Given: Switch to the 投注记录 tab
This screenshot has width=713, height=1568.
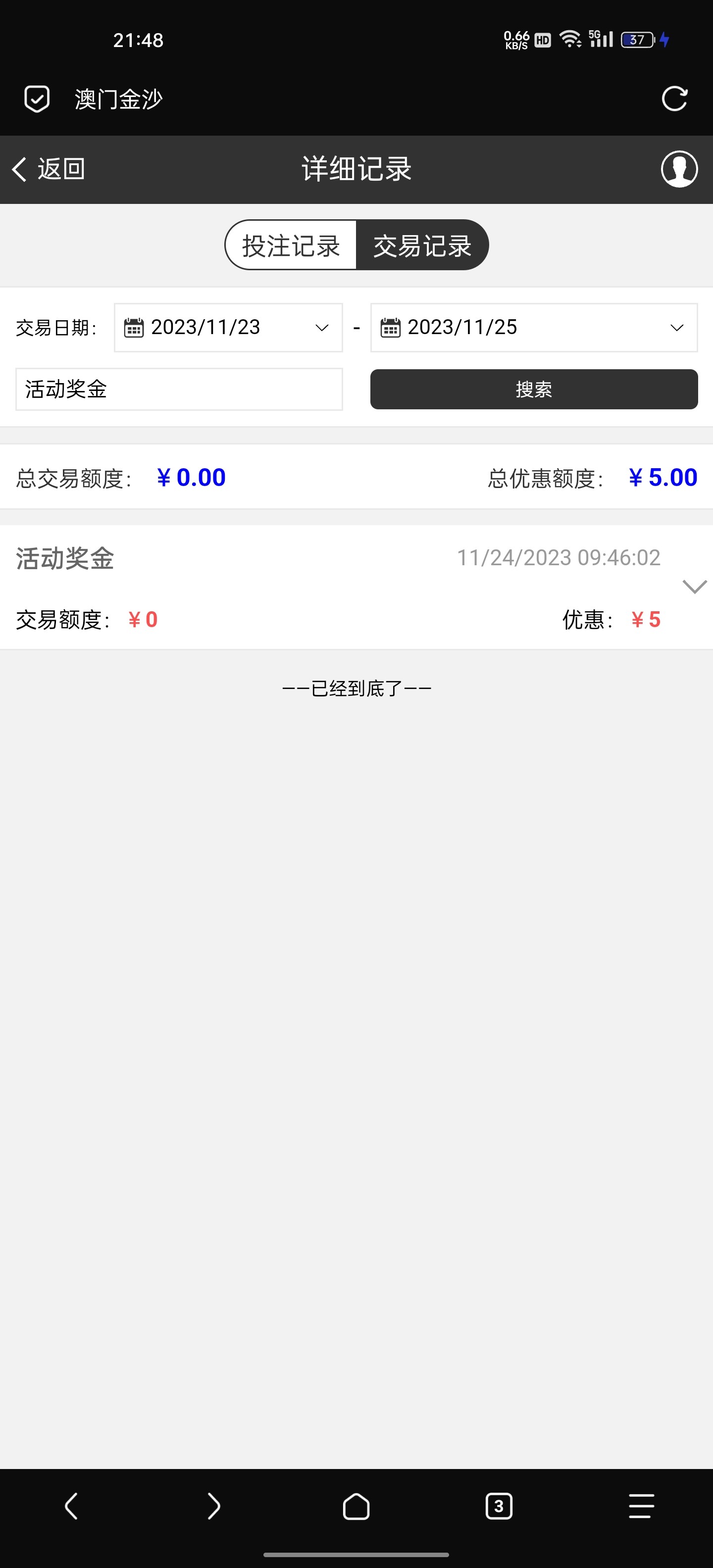Looking at the screenshot, I should (291, 245).
